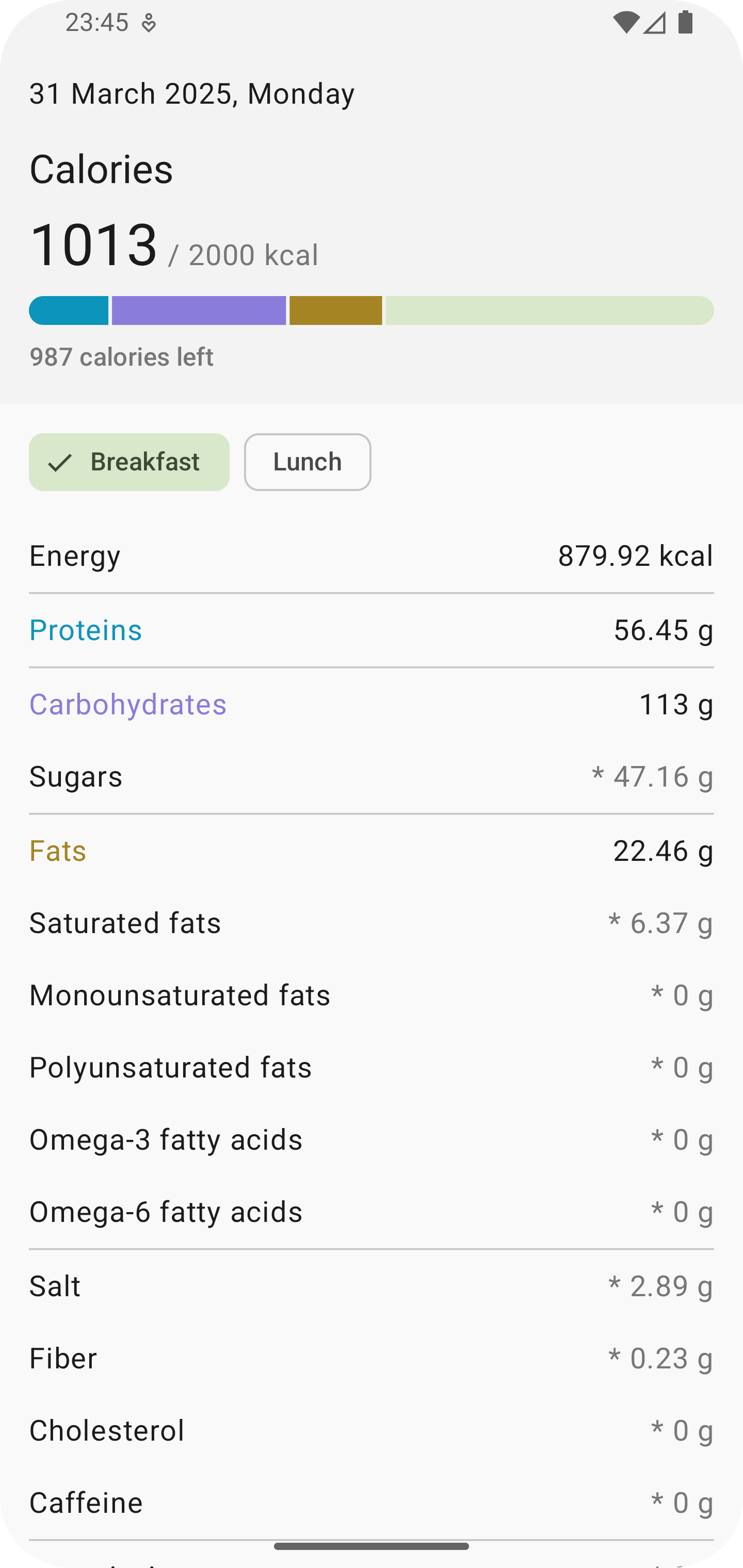
Task: Deselect the Breakfast filter chip
Action: [129, 462]
